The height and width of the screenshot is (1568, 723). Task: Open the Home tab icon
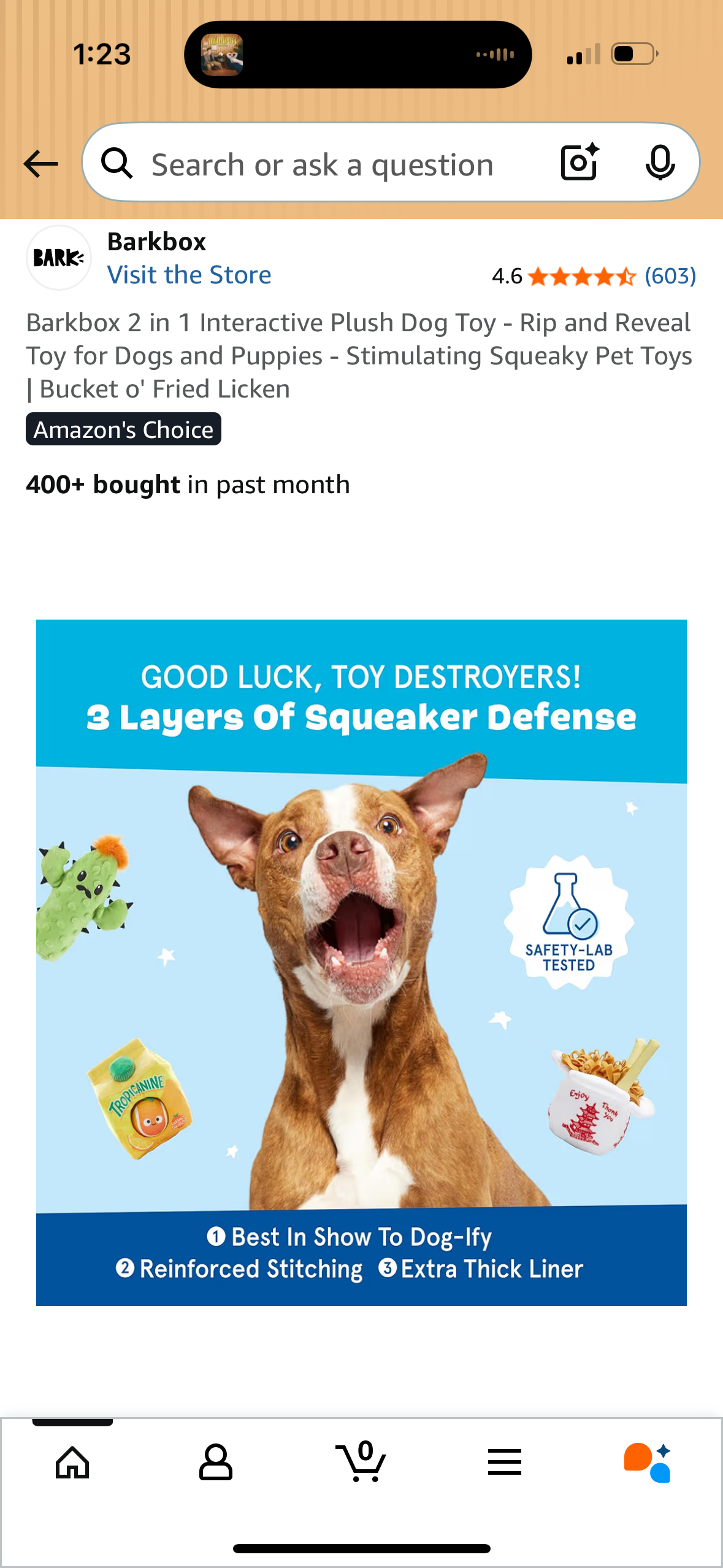(x=72, y=1462)
